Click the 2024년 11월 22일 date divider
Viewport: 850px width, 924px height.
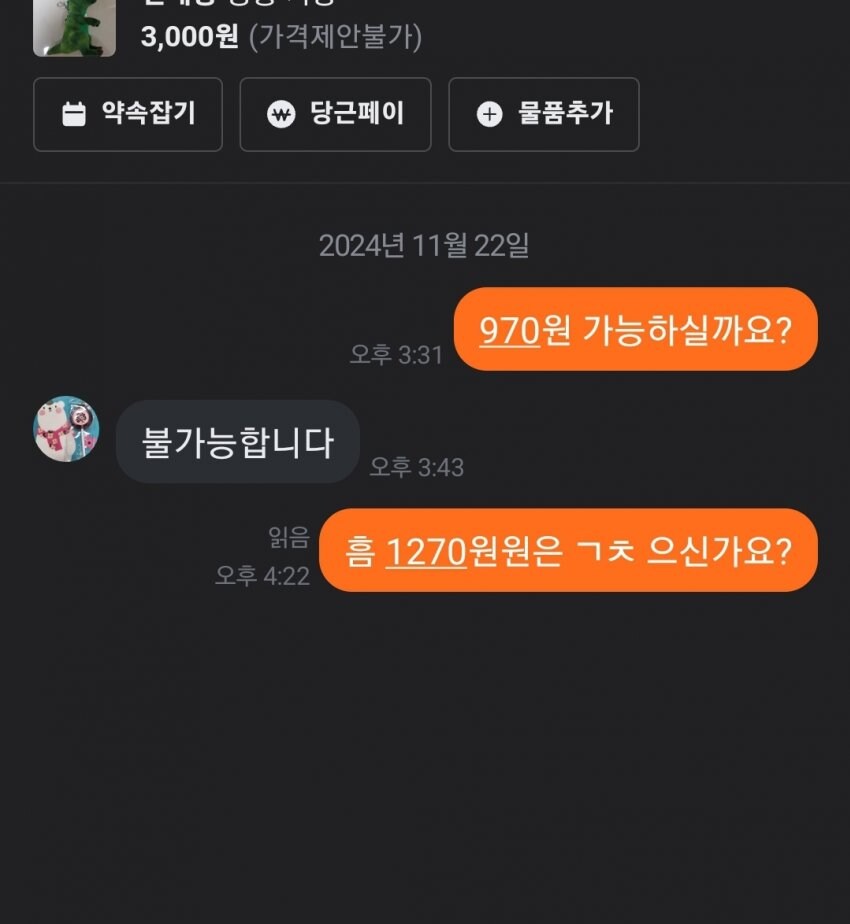(x=425, y=245)
